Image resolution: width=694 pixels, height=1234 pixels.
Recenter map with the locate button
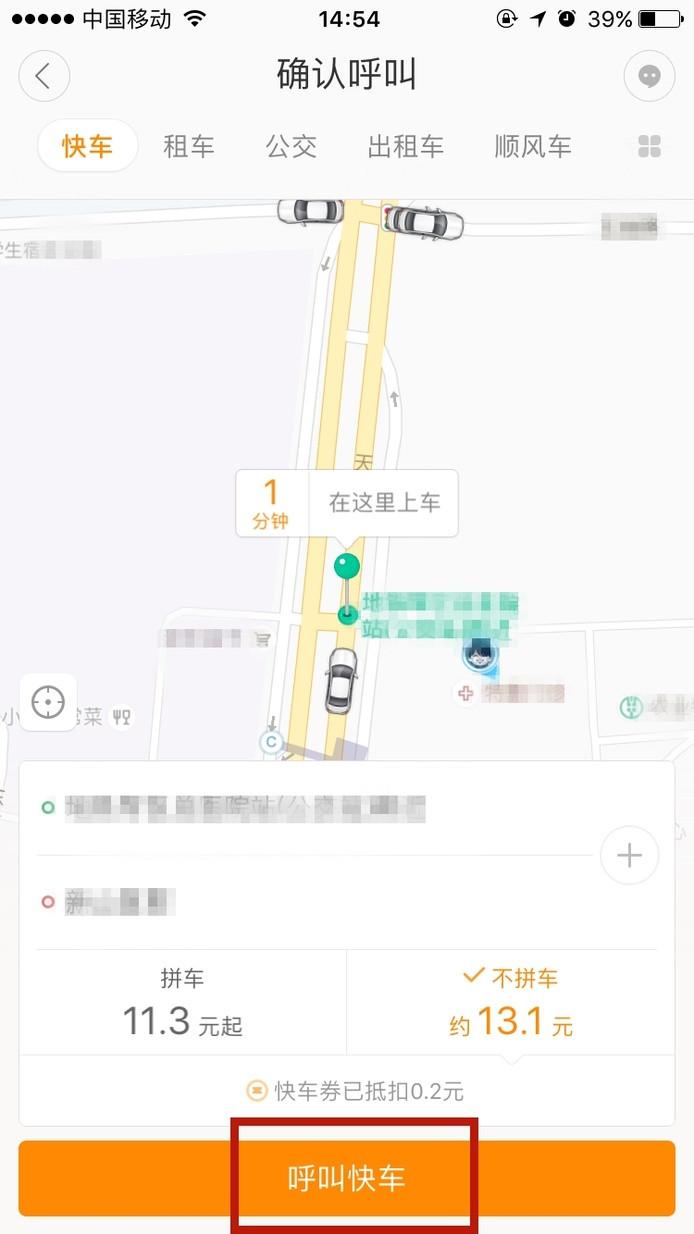click(x=48, y=702)
